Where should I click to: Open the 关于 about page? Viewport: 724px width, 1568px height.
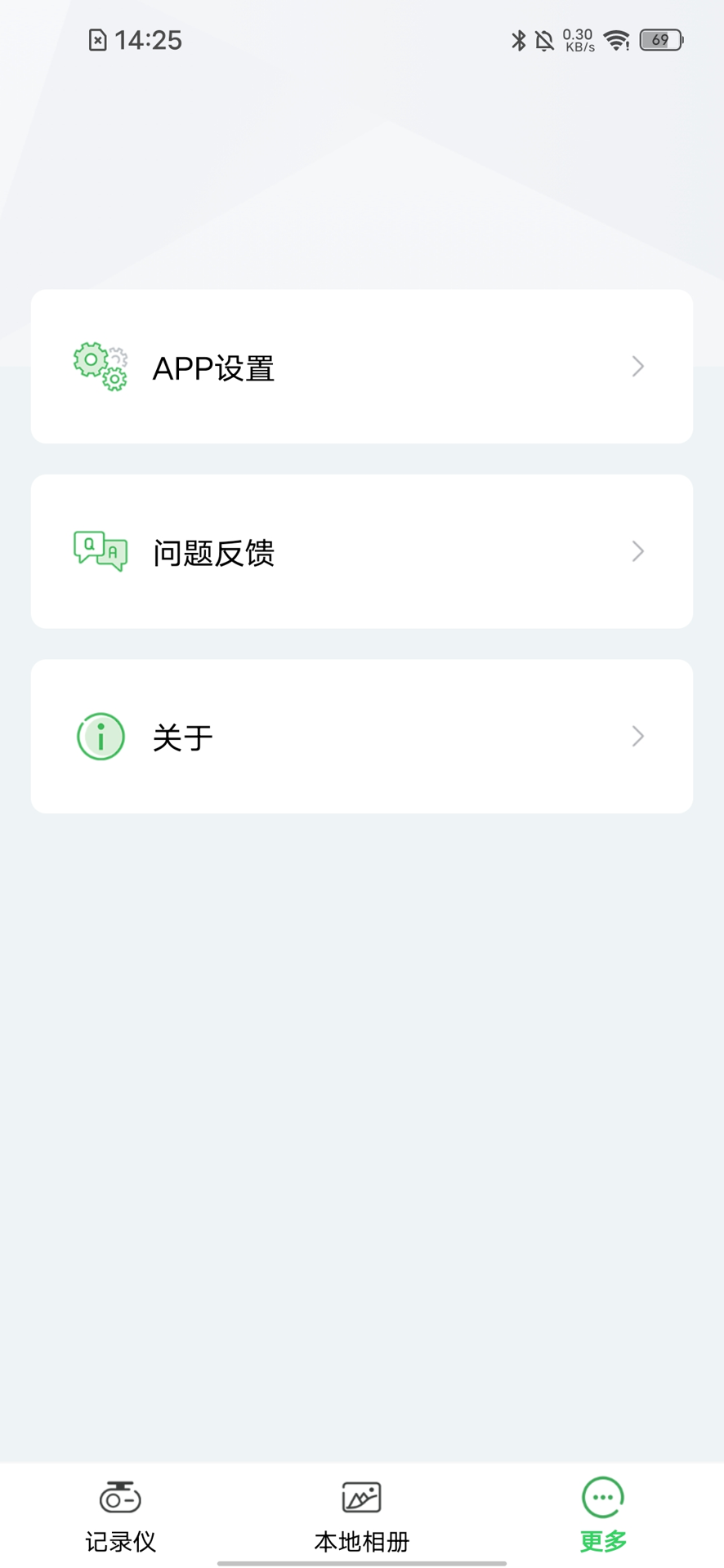[362, 736]
